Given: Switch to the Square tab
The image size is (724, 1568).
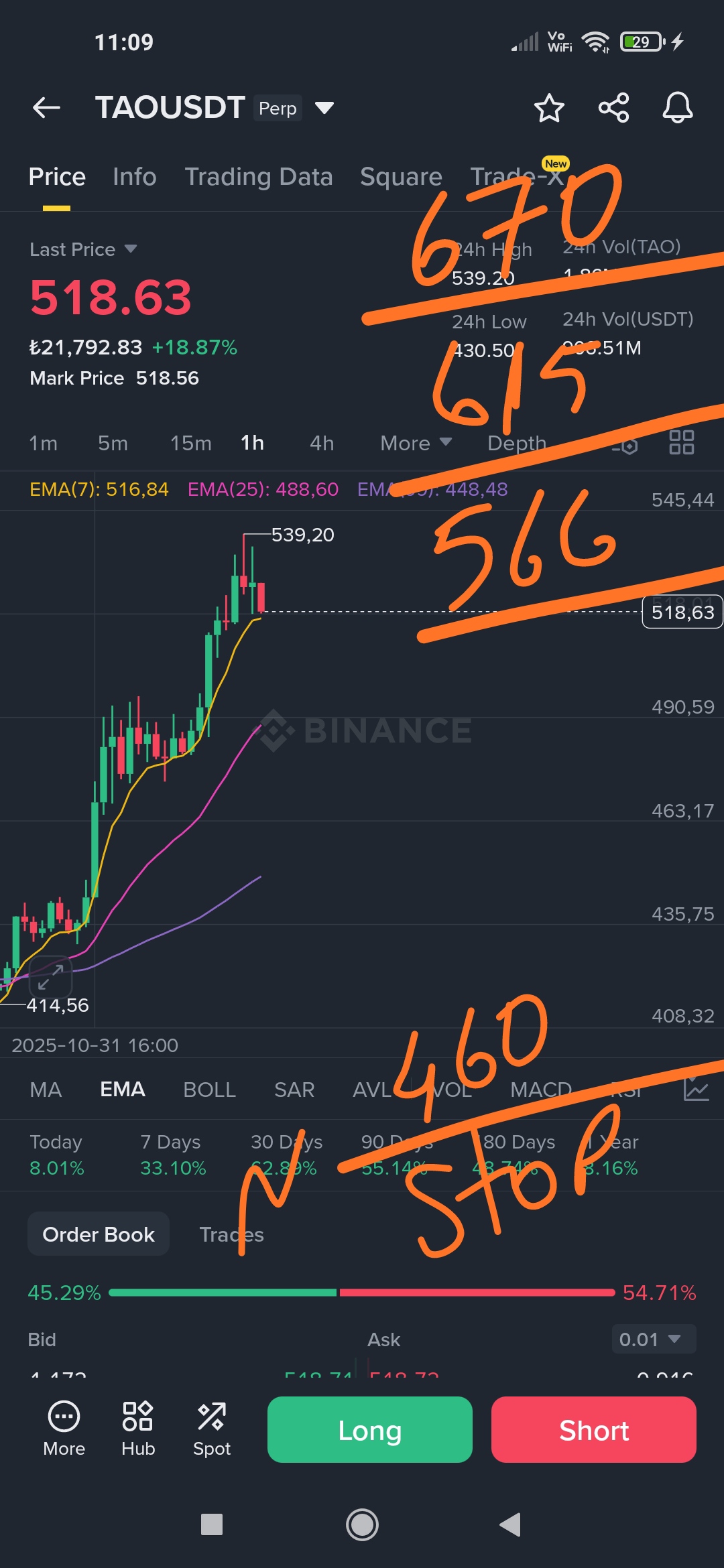Looking at the screenshot, I should pyautogui.click(x=401, y=177).
